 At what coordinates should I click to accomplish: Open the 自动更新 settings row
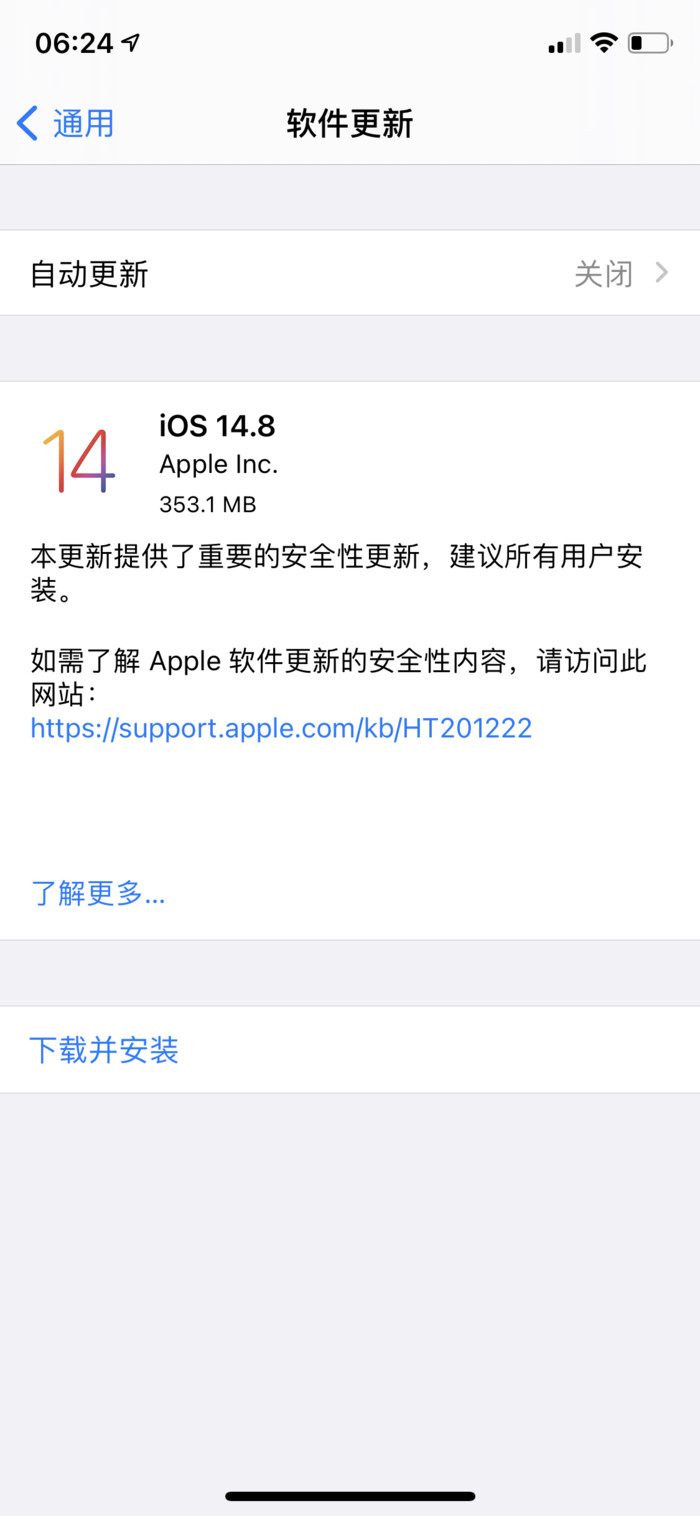point(349,273)
